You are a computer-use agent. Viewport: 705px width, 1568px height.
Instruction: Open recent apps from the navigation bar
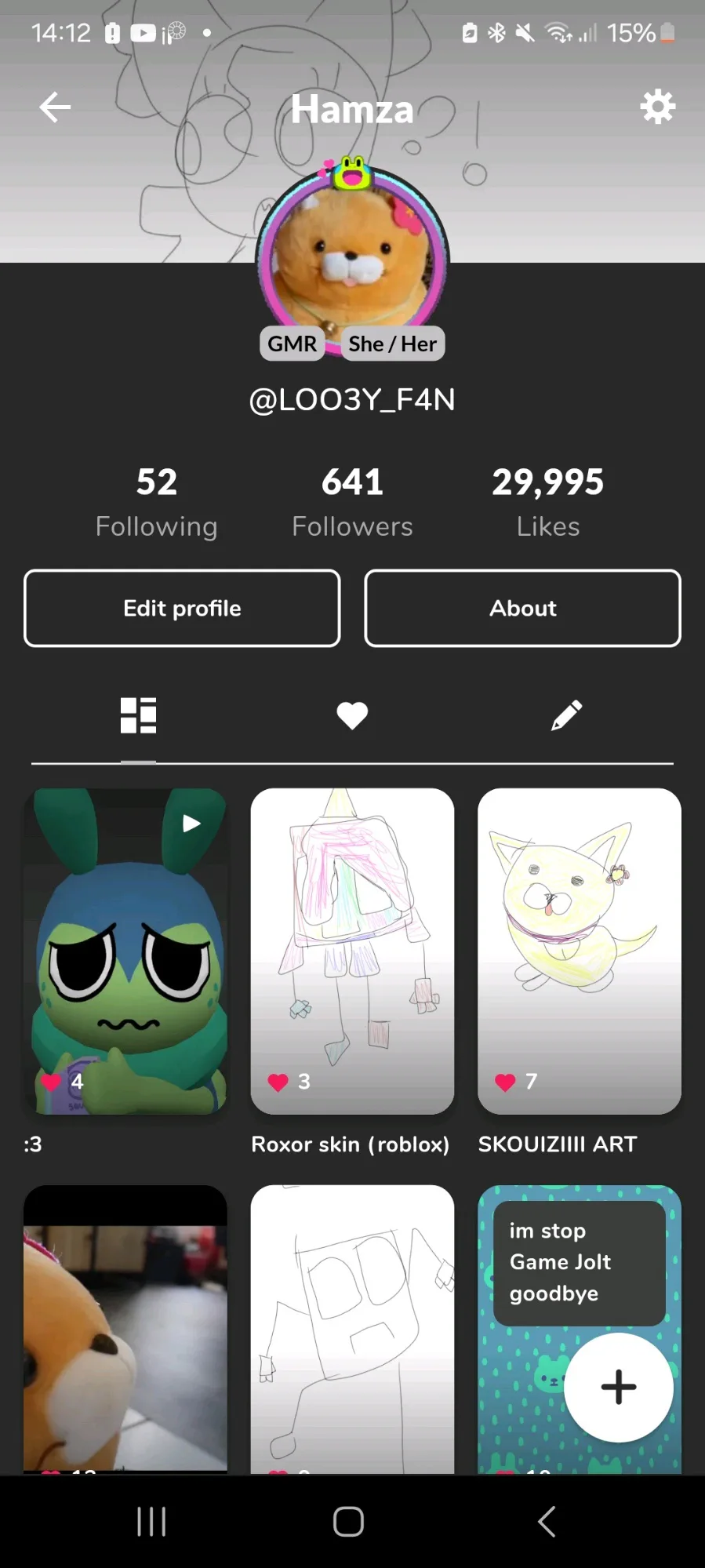pos(151,1522)
